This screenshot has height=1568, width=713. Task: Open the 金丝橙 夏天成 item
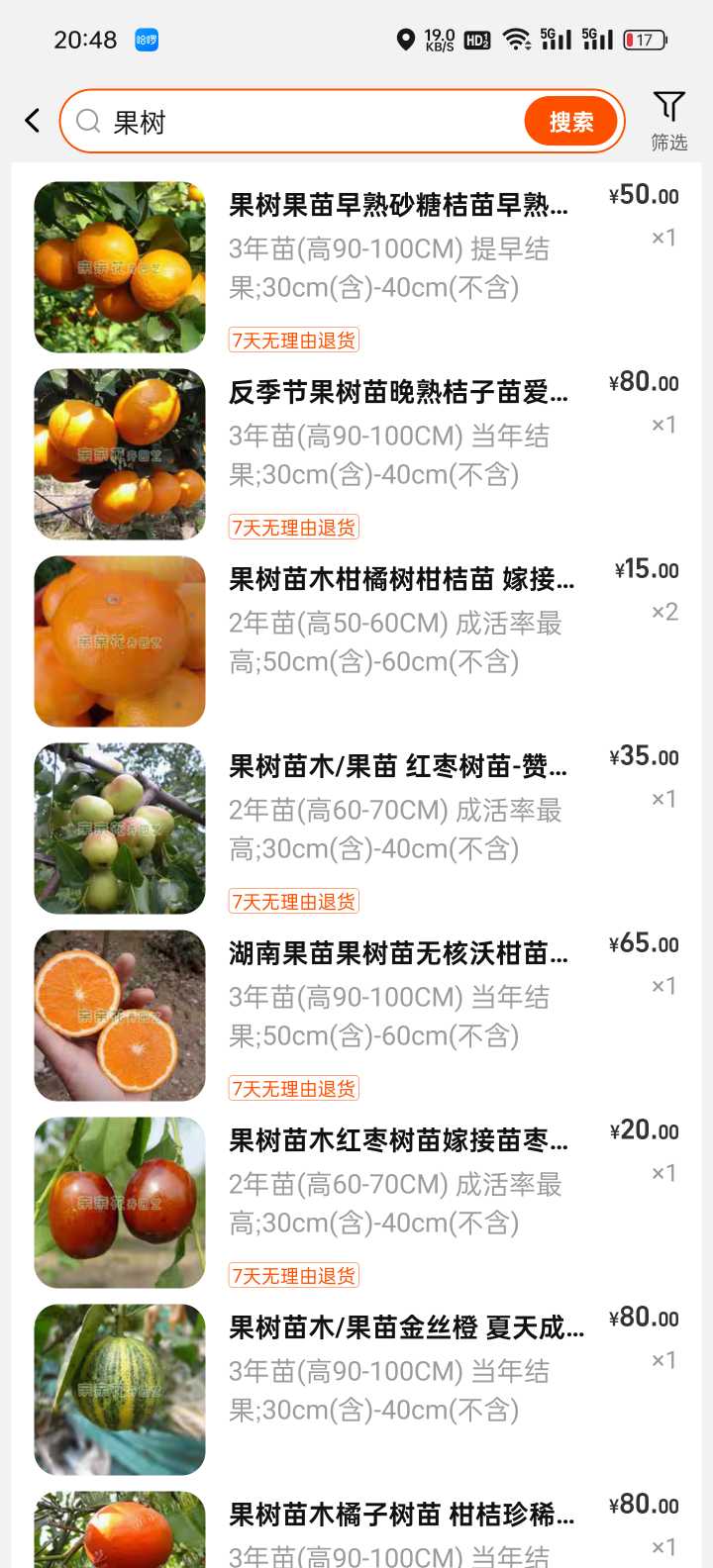click(x=356, y=1390)
